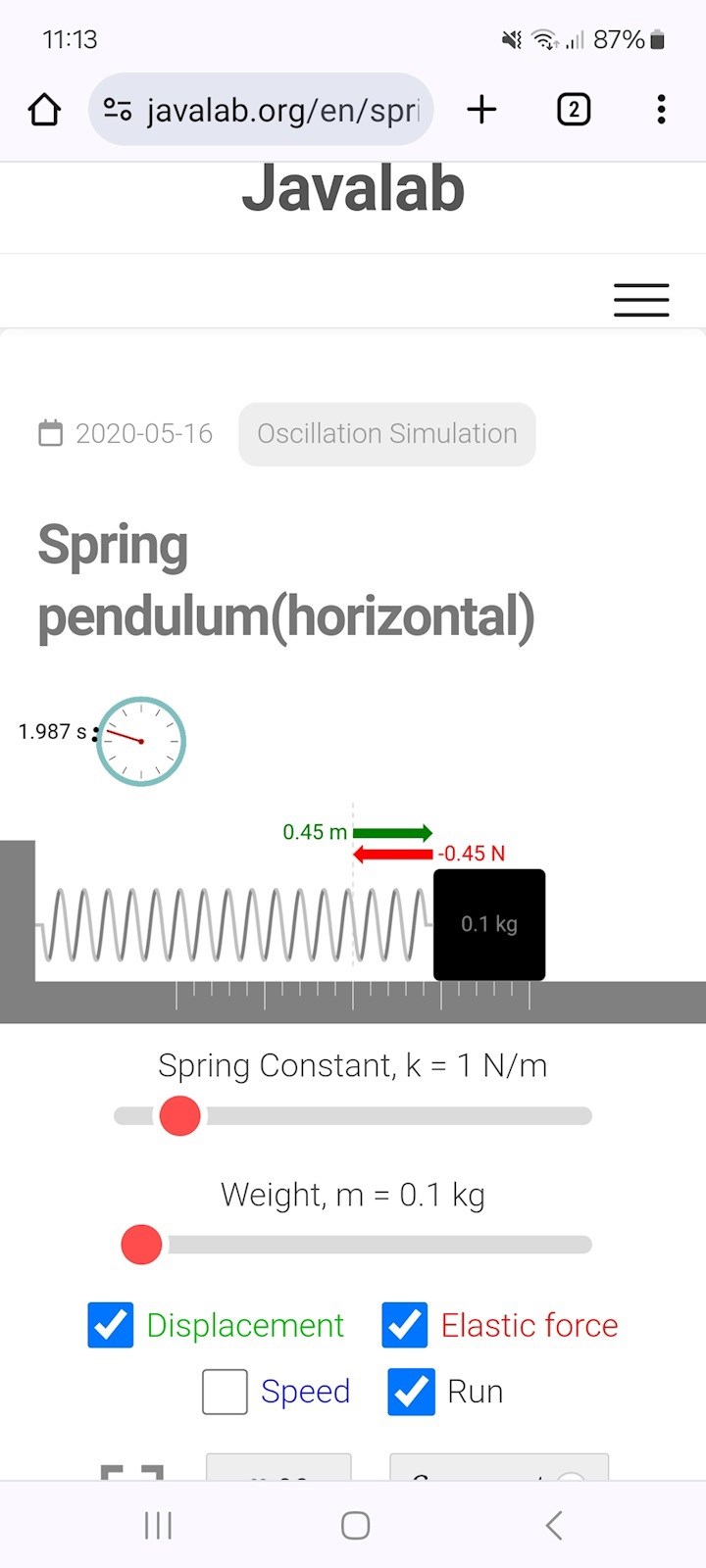This screenshot has width=706, height=1568.
Task: Open the tab switcher showing 2 tabs
Action: tap(574, 110)
